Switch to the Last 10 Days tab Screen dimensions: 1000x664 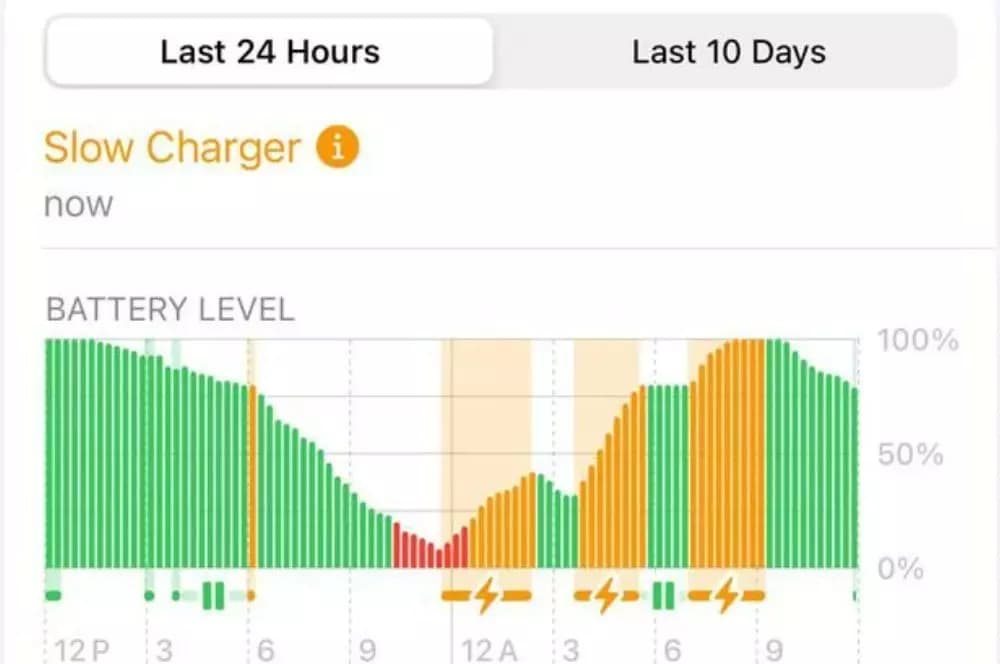tap(728, 52)
